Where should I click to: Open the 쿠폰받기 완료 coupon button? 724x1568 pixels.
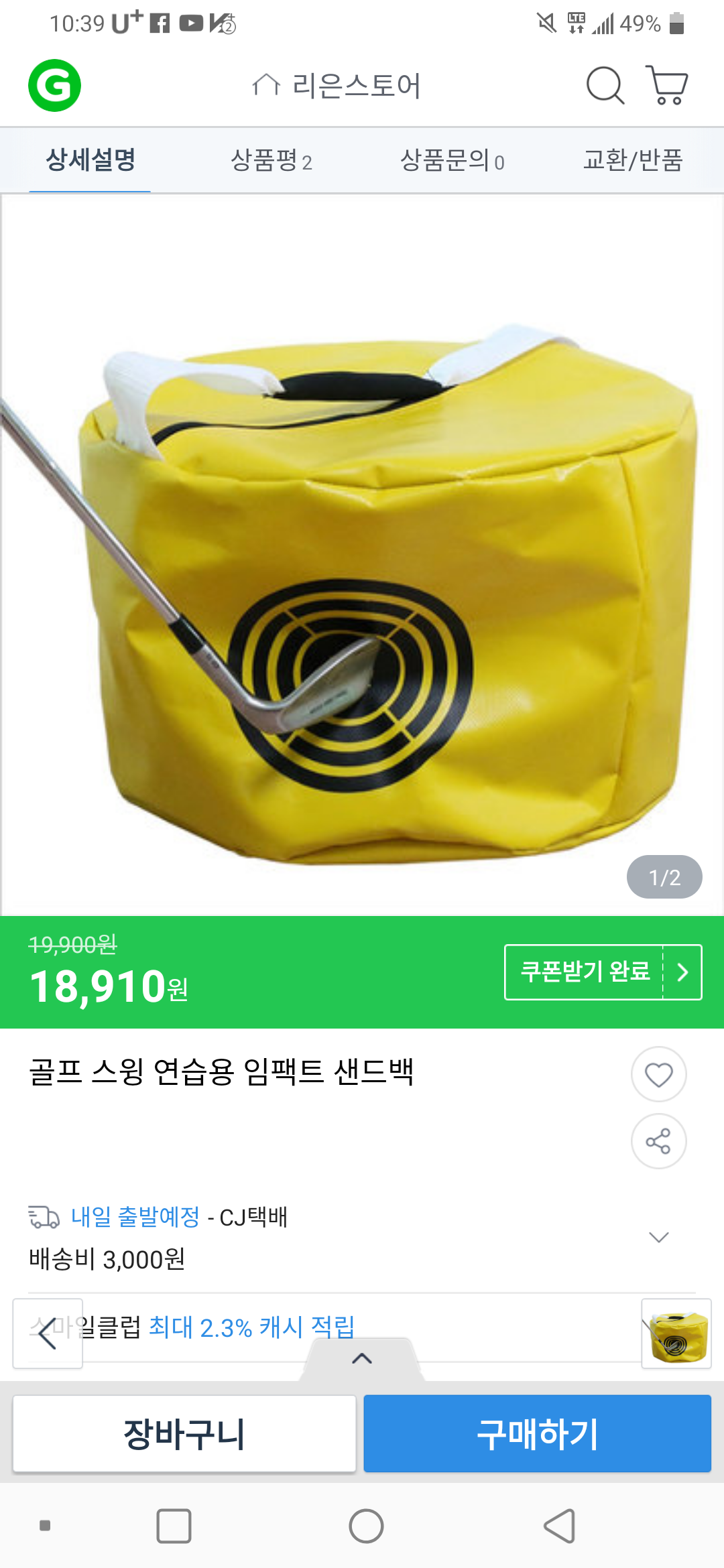603,972
